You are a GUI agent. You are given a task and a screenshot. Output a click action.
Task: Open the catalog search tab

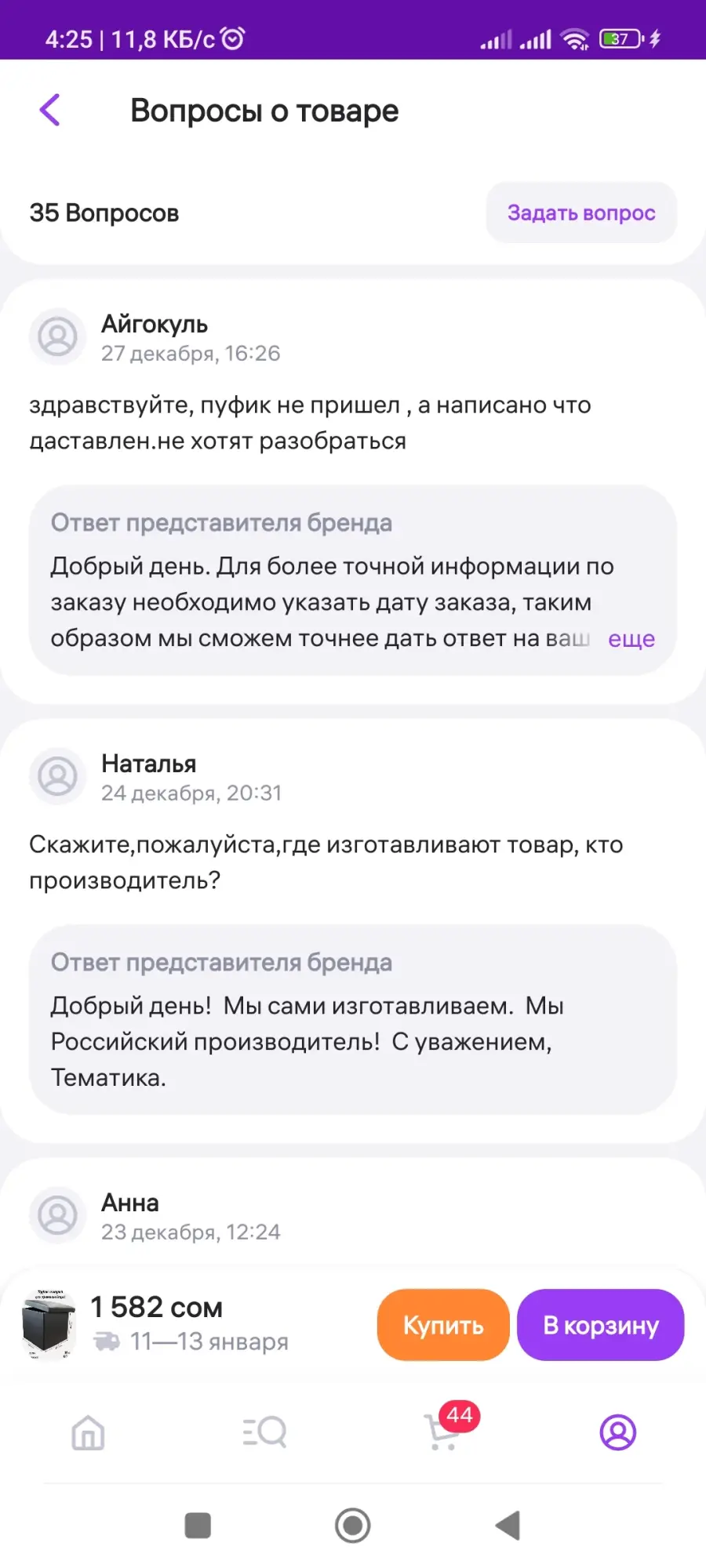[x=264, y=1432]
